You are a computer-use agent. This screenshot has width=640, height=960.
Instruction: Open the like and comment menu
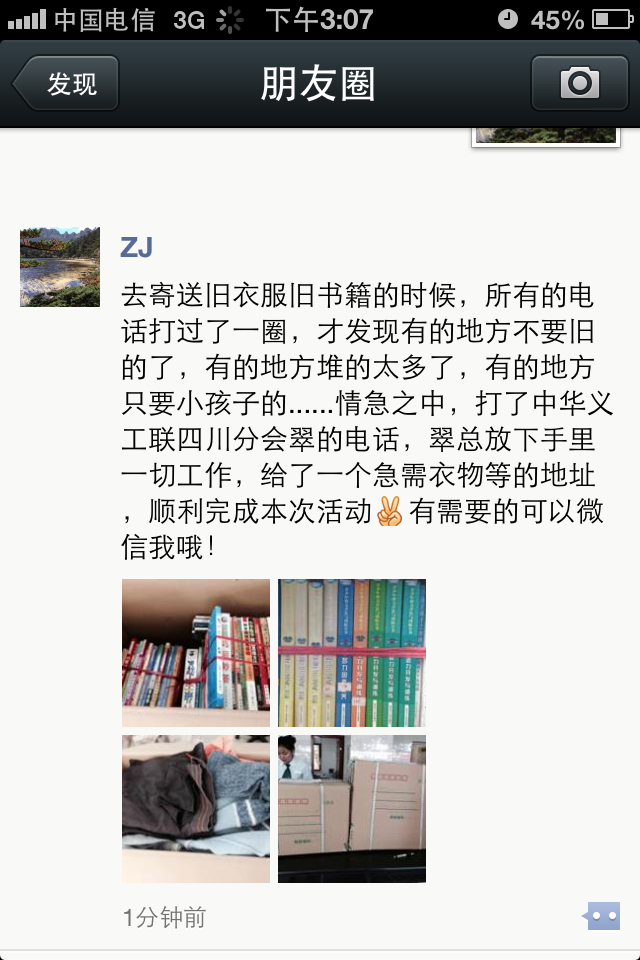click(x=602, y=915)
